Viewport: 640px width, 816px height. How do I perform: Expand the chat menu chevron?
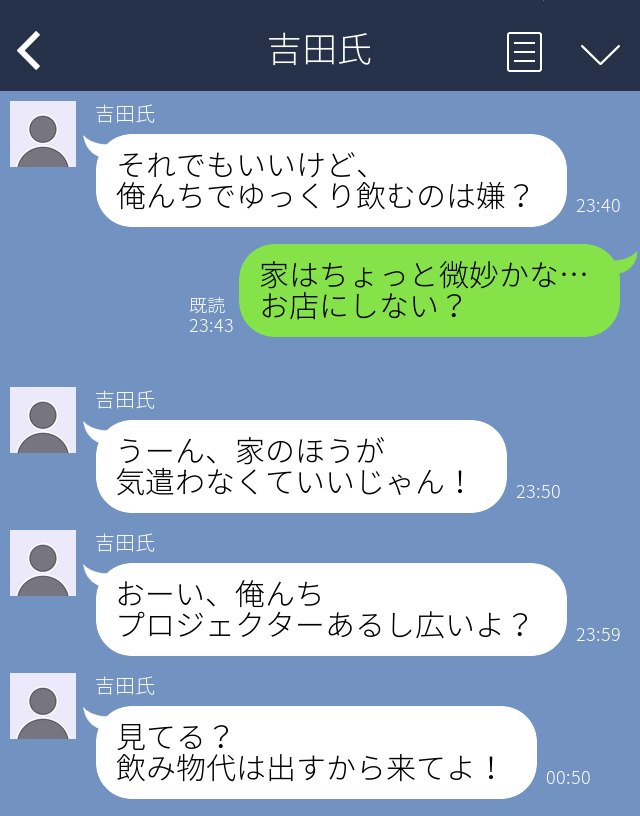point(600,53)
